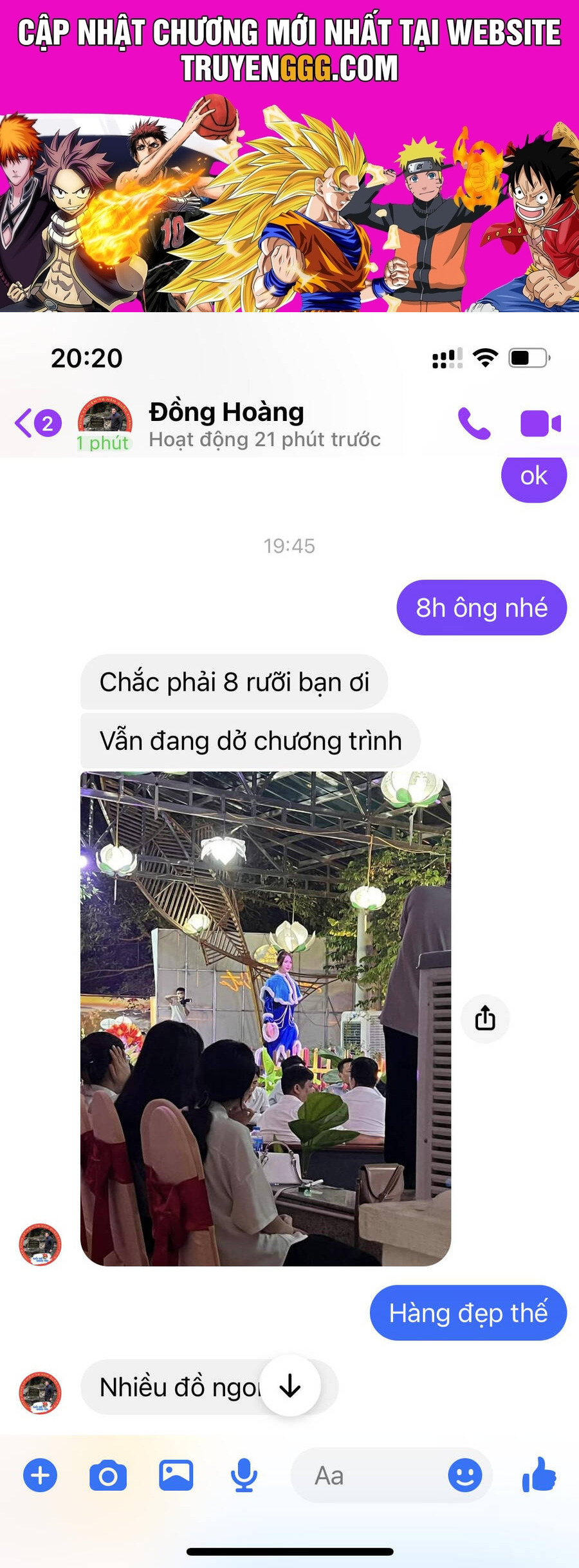Share the received photo
The height and width of the screenshot is (1568, 579).
tap(485, 1018)
